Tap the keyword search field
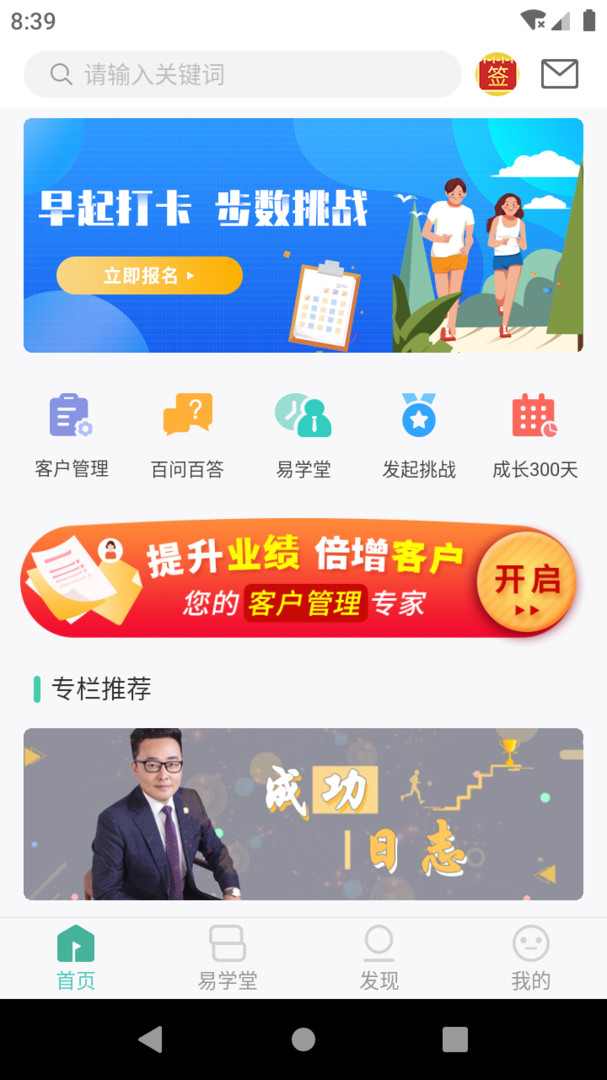 (242, 75)
